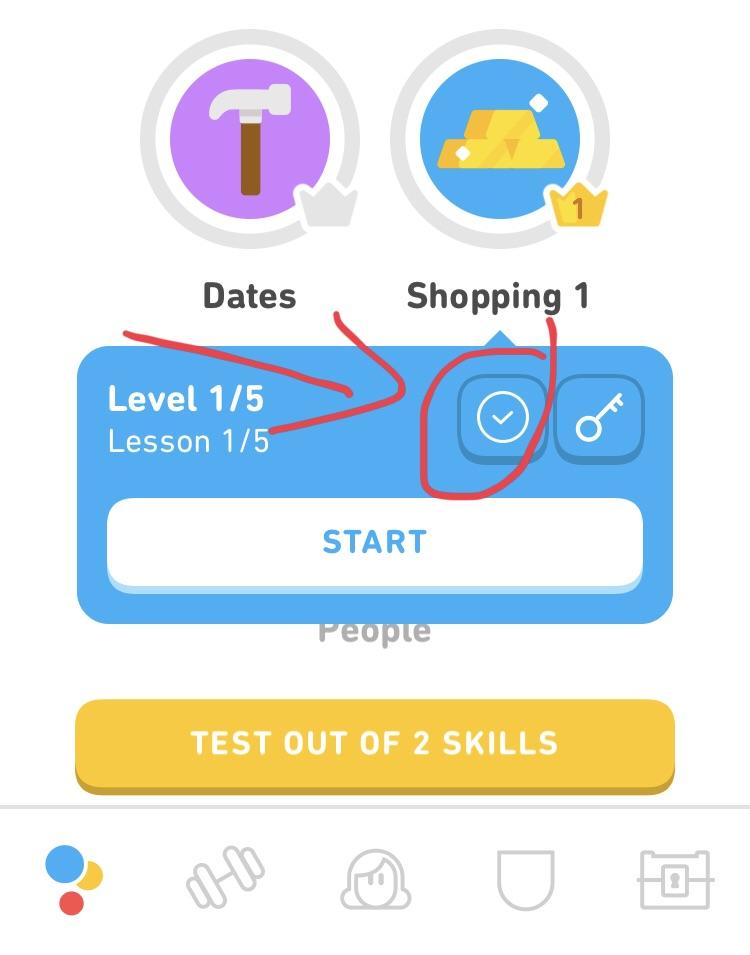
Task: Start the Shopping 1 lesson
Action: pyautogui.click(x=374, y=542)
